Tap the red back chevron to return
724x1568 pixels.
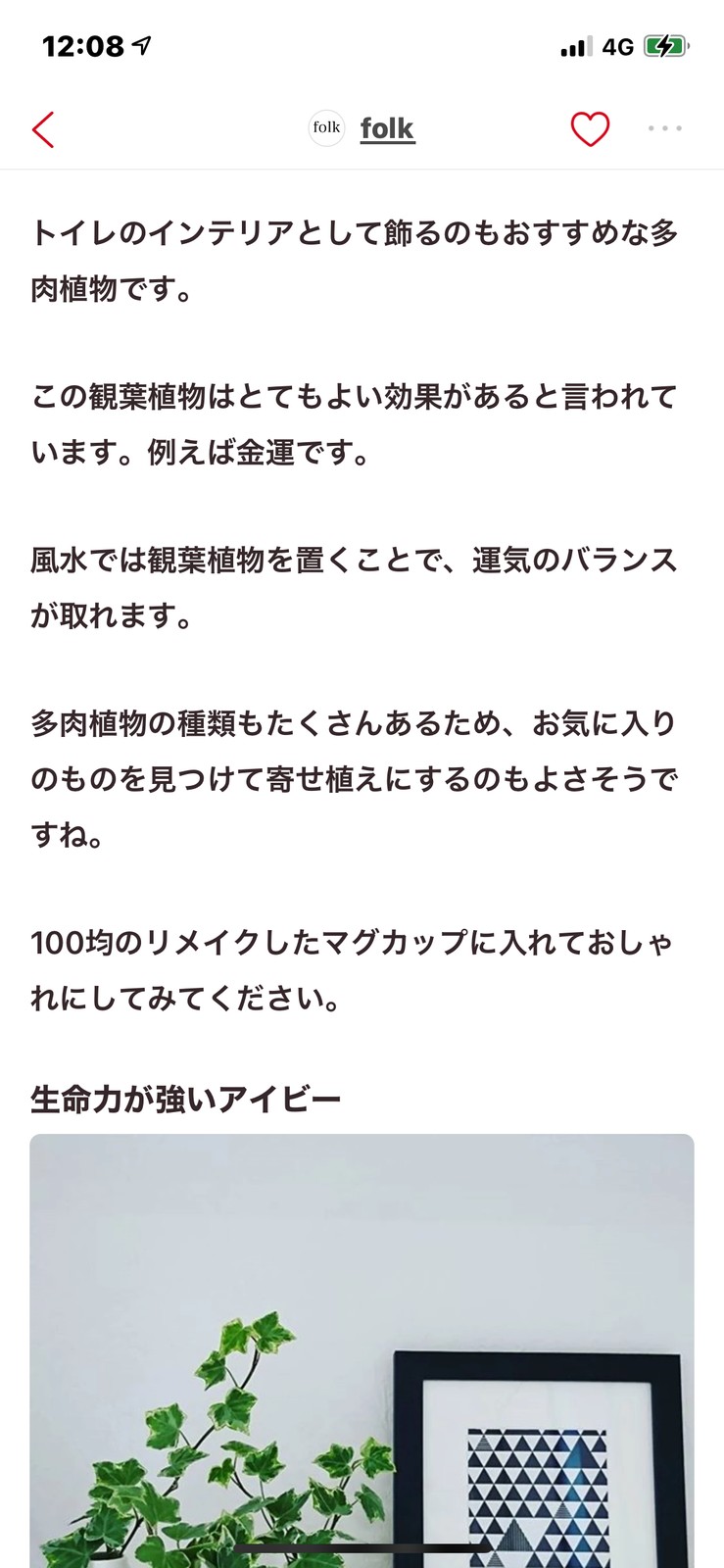tap(41, 128)
